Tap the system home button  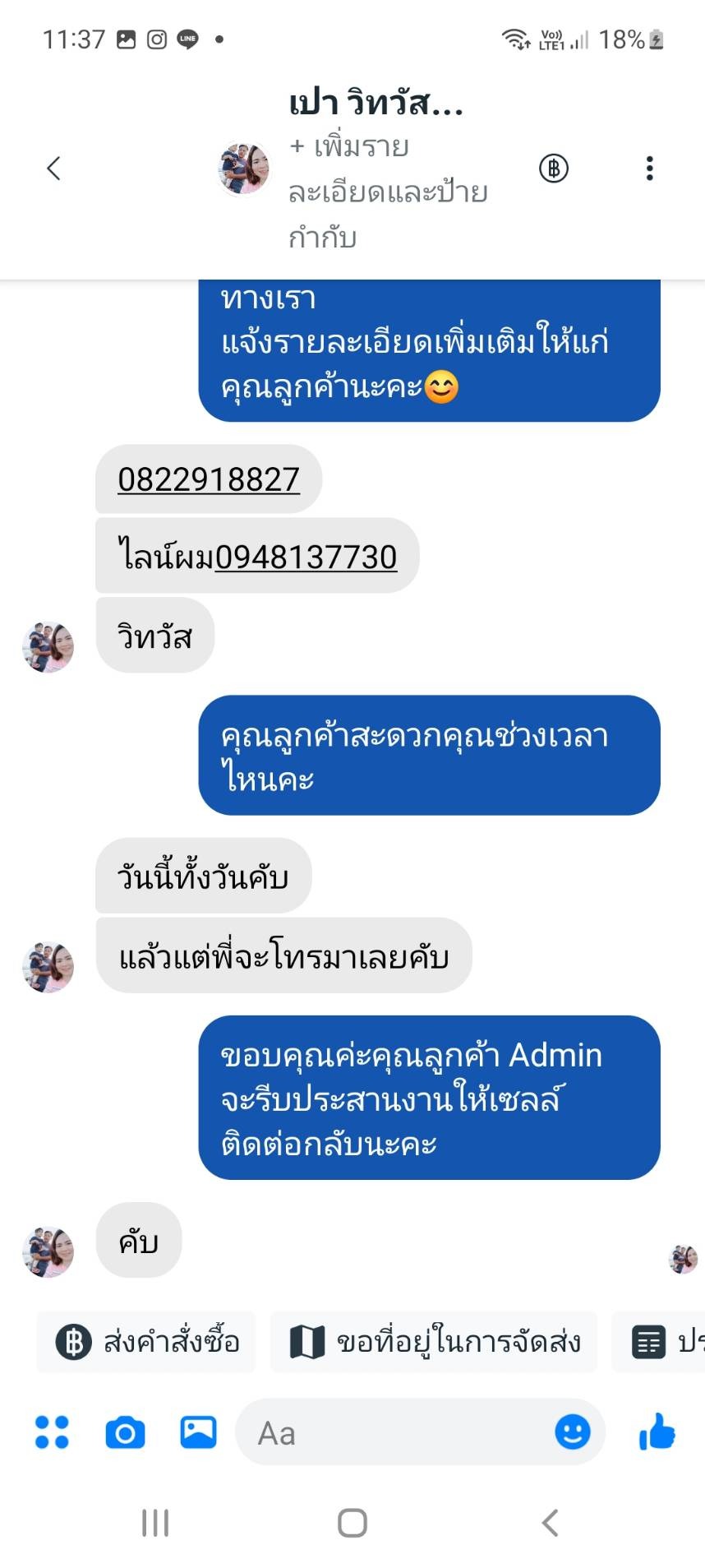click(x=352, y=1523)
